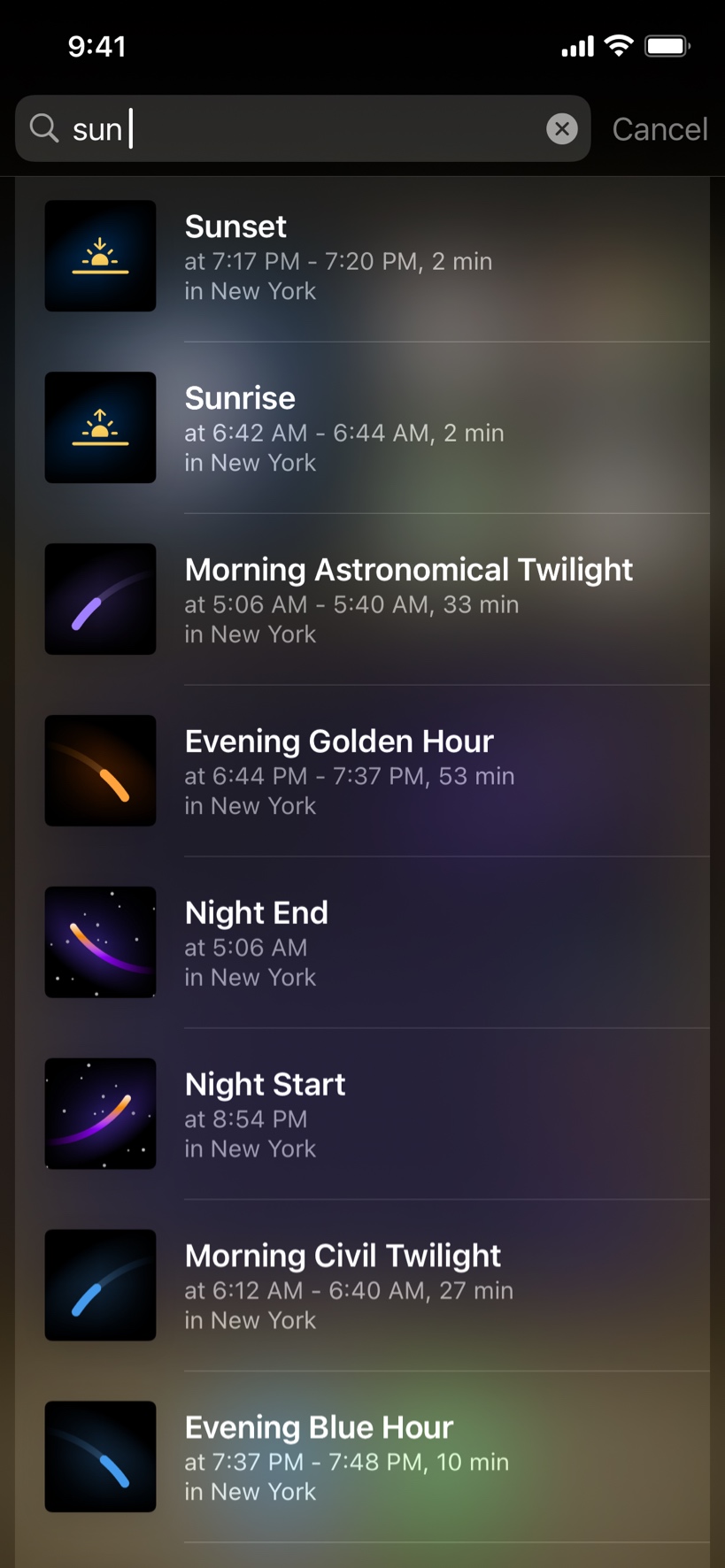The image size is (725, 1568).
Task: Select Morning Civil Twilight
Action: (x=363, y=1287)
